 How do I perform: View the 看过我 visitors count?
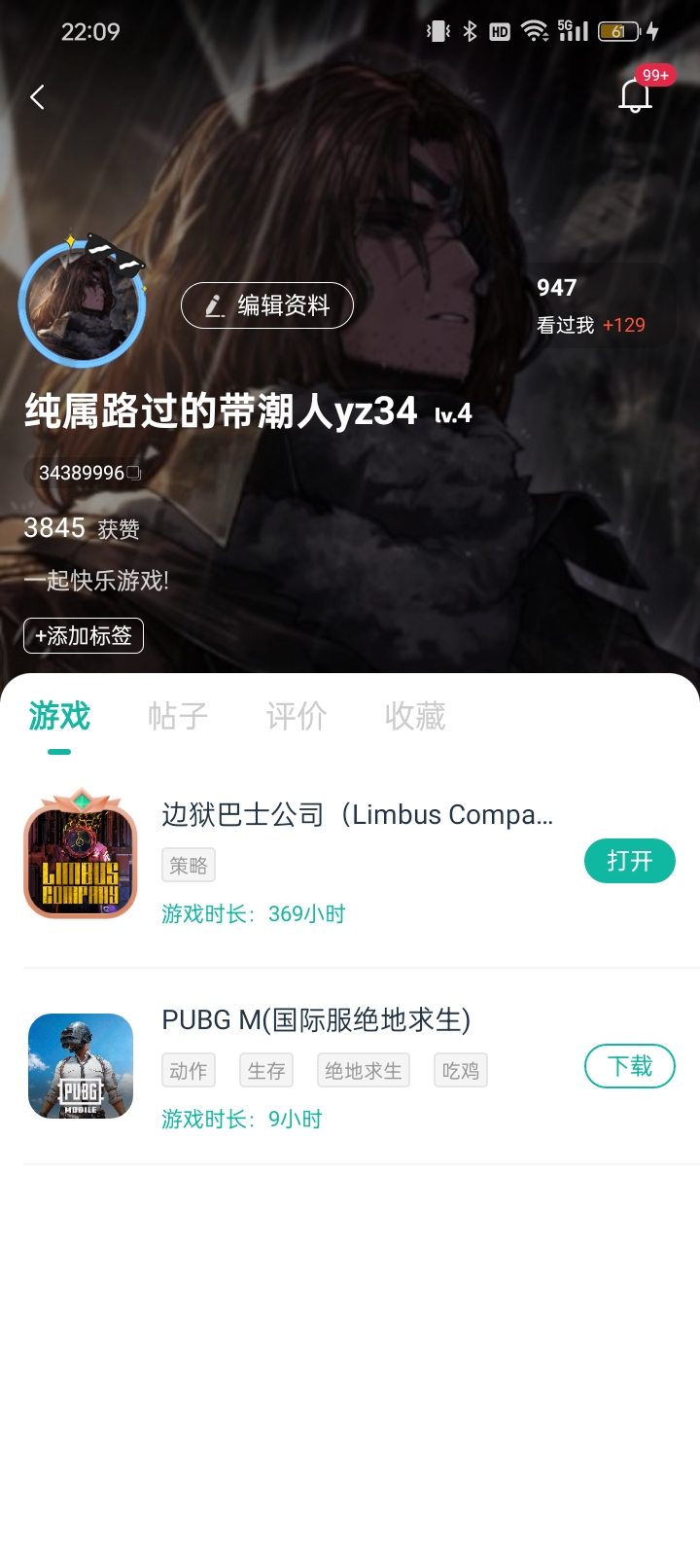[590, 307]
